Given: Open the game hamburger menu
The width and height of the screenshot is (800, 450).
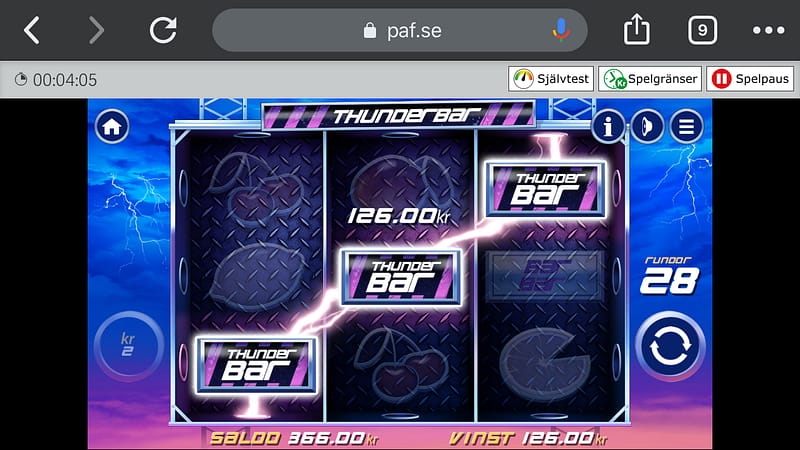Looking at the screenshot, I should coord(686,127).
